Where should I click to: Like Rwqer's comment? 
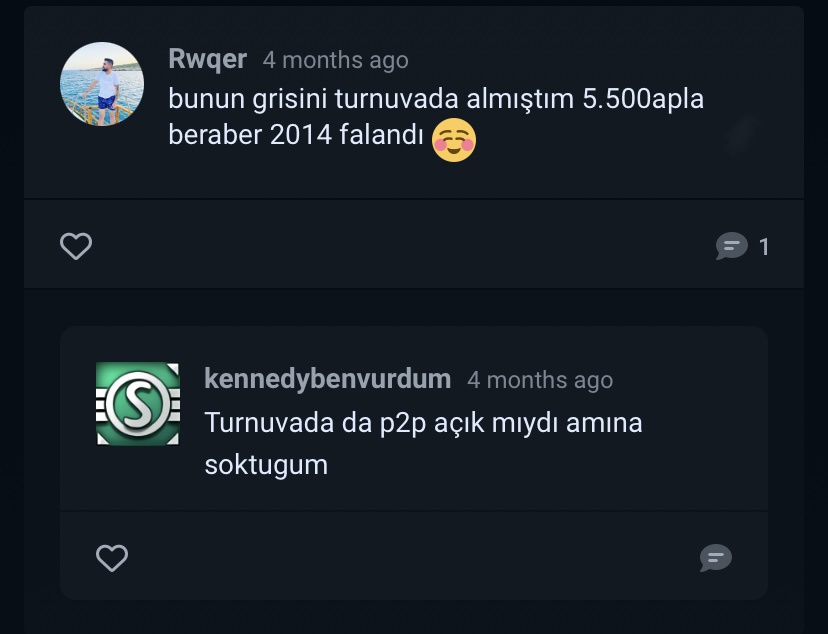(76, 246)
